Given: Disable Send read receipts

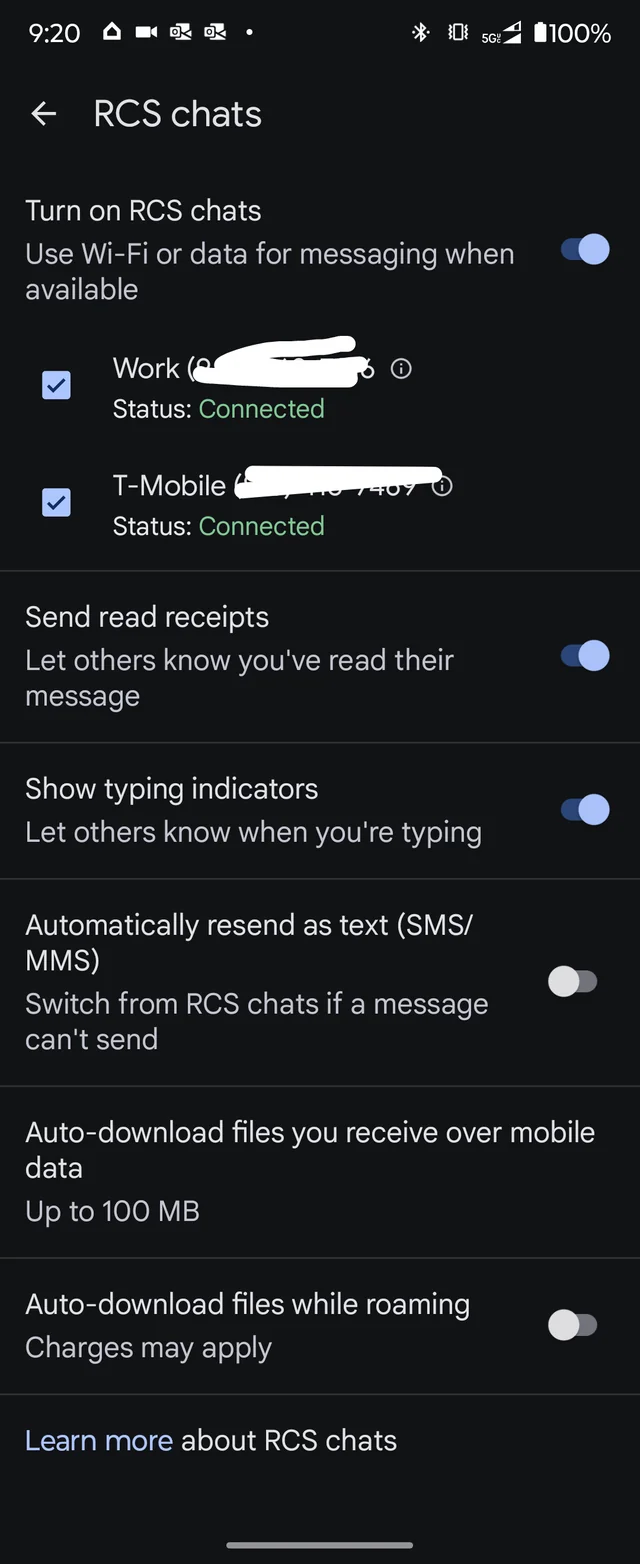Looking at the screenshot, I should point(585,656).
